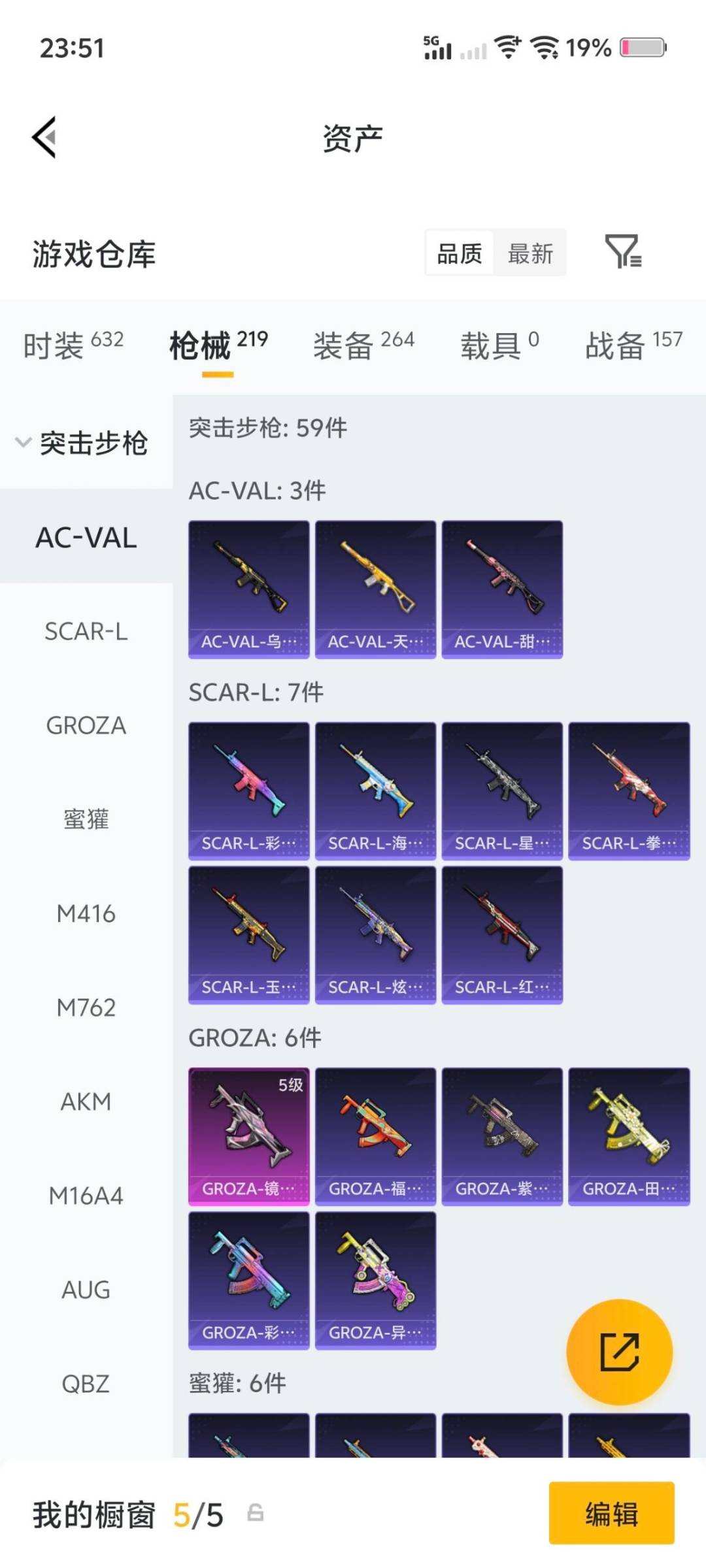Select the GROZA sidebar entry
706x1568 pixels.
[x=86, y=725]
